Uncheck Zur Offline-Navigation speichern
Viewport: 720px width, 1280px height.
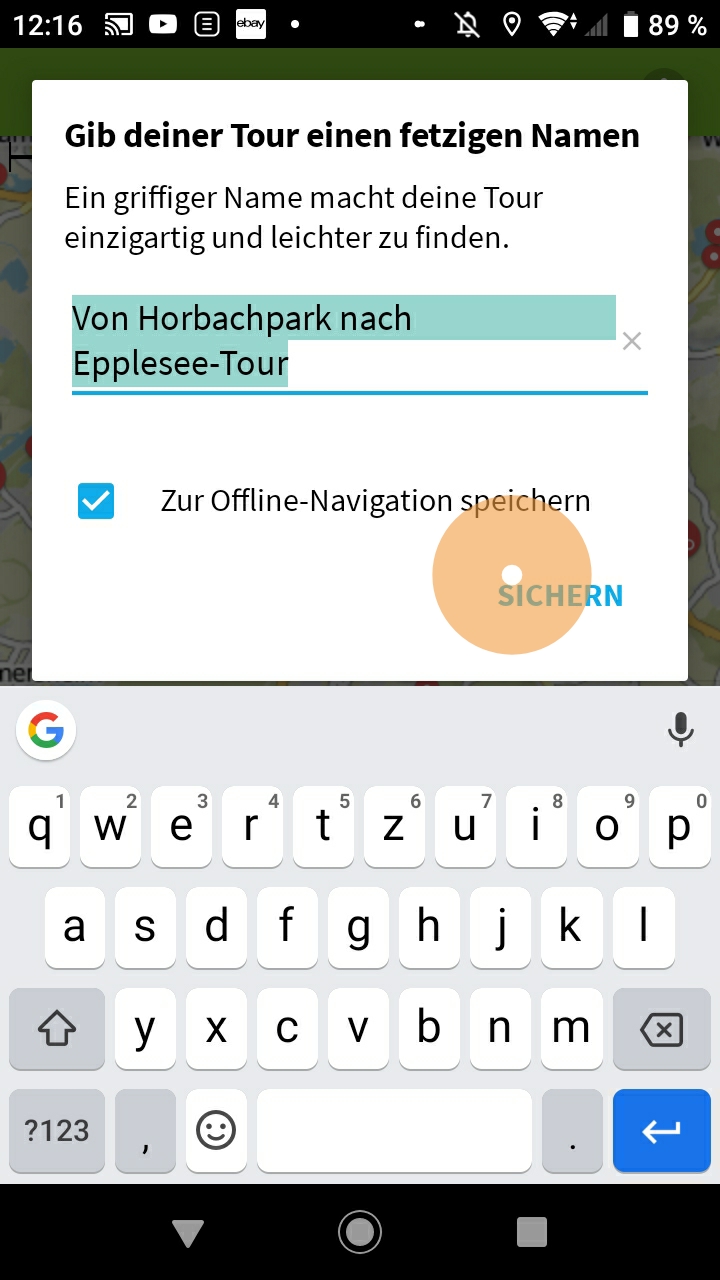(x=96, y=501)
